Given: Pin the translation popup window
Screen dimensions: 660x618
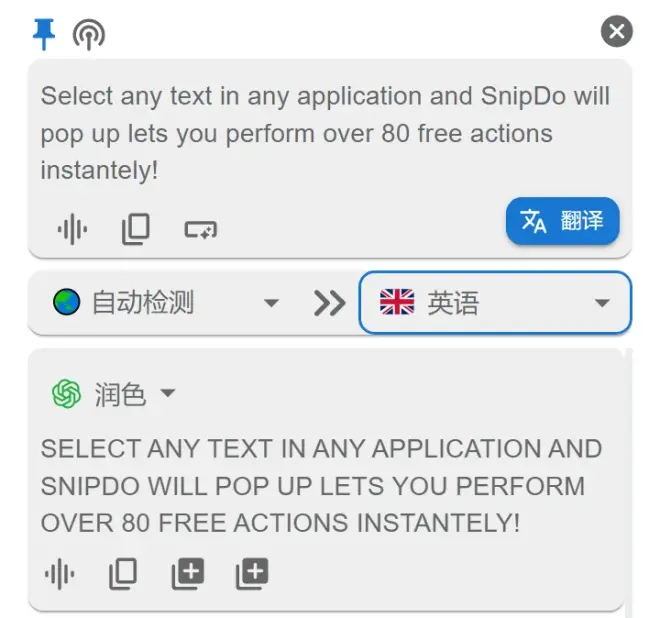Looking at the screenshot, I should pyautogui.click(x=43, y=34).
